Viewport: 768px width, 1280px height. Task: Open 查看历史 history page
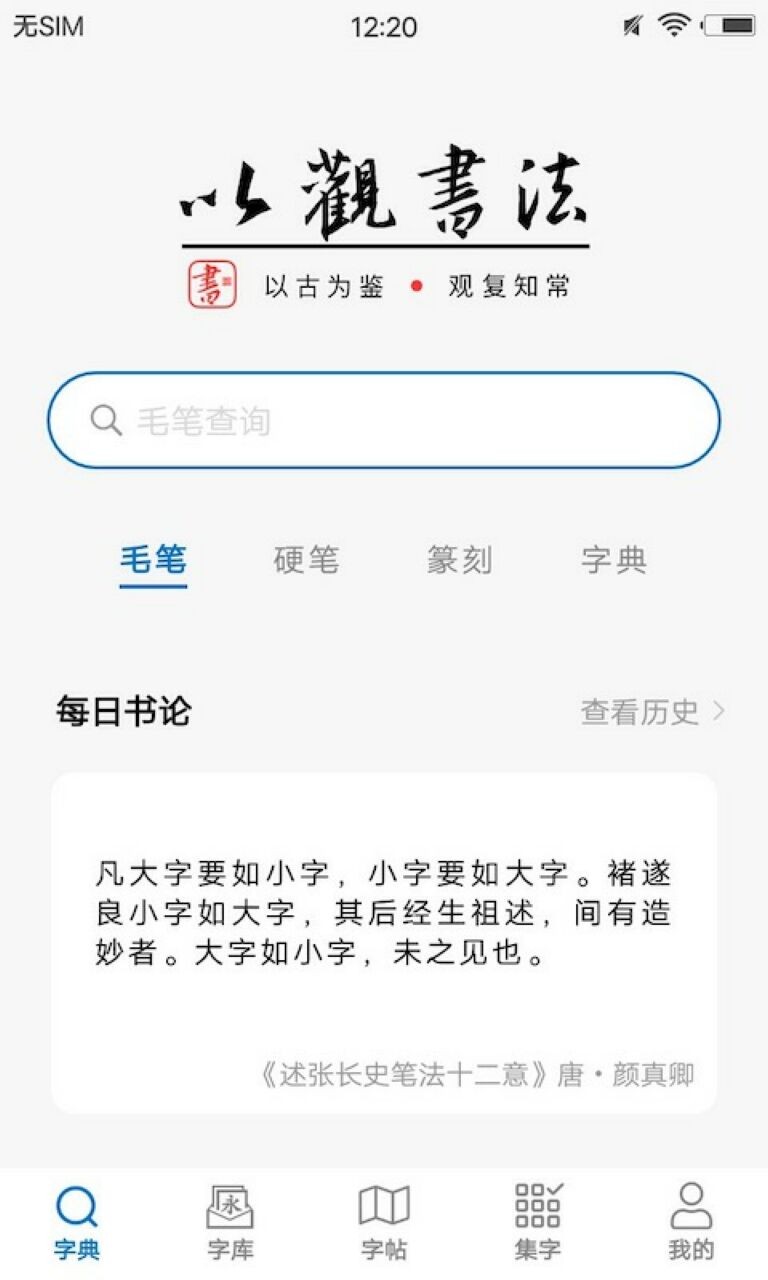[640, 712]
